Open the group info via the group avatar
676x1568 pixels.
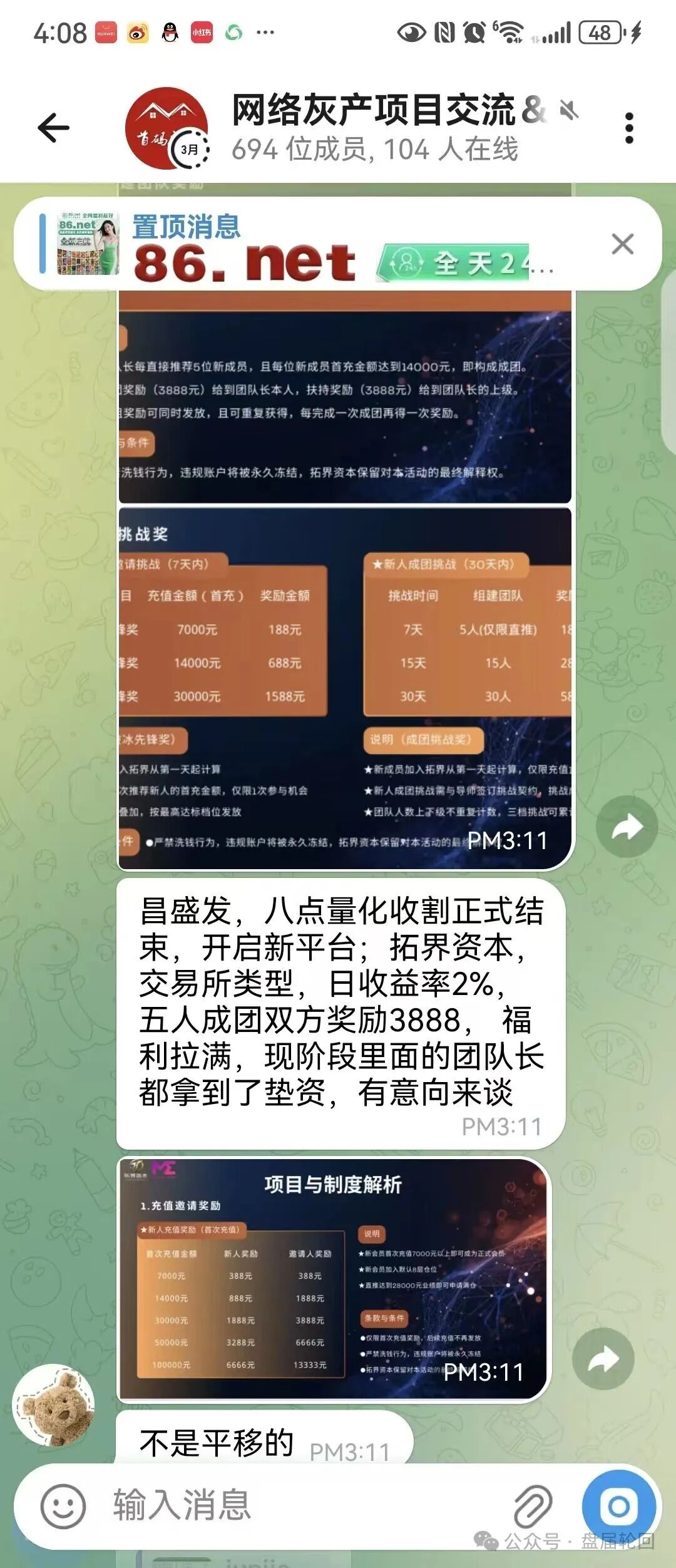tap(166, 128)
